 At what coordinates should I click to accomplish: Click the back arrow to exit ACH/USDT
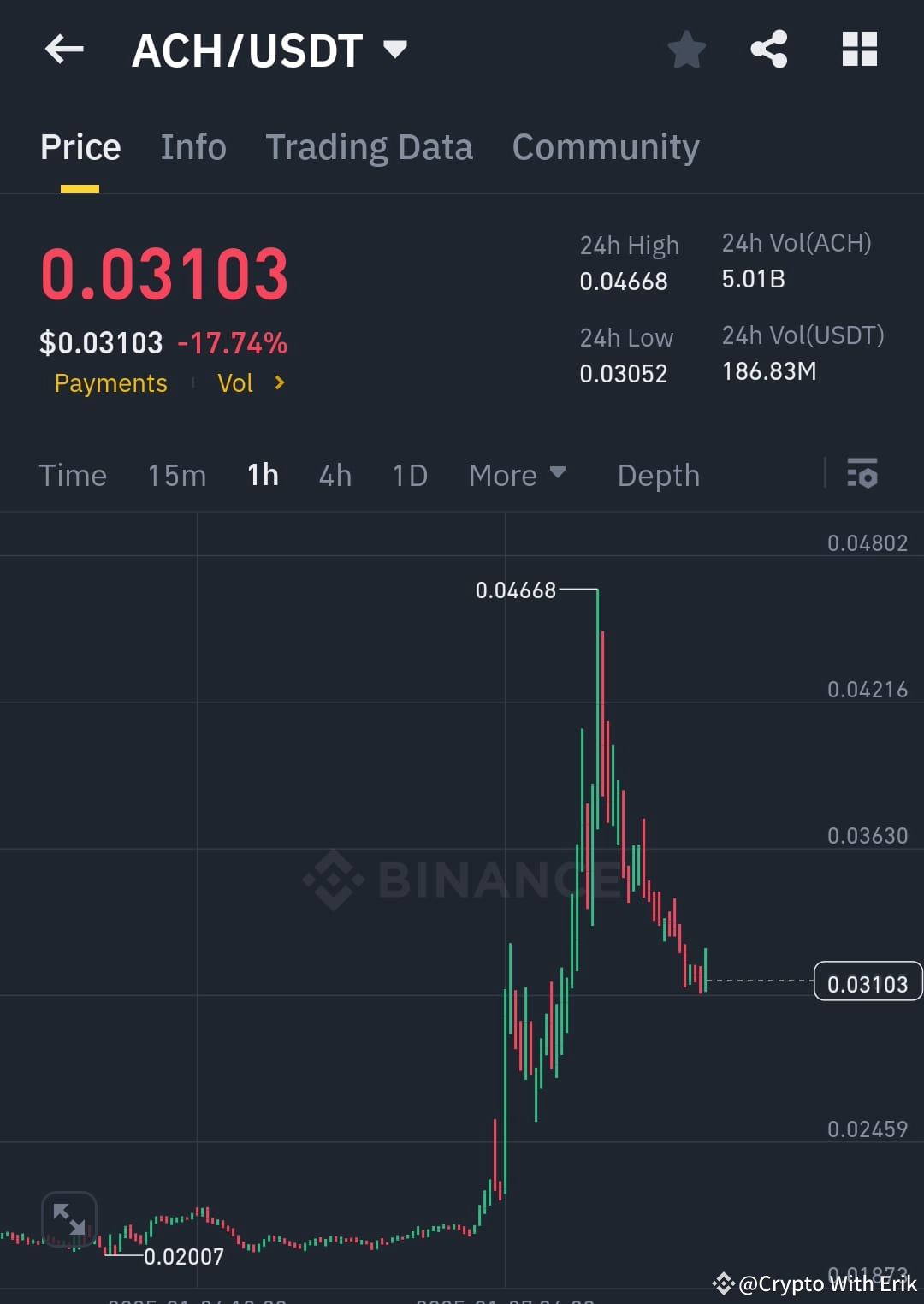point(63,49)
